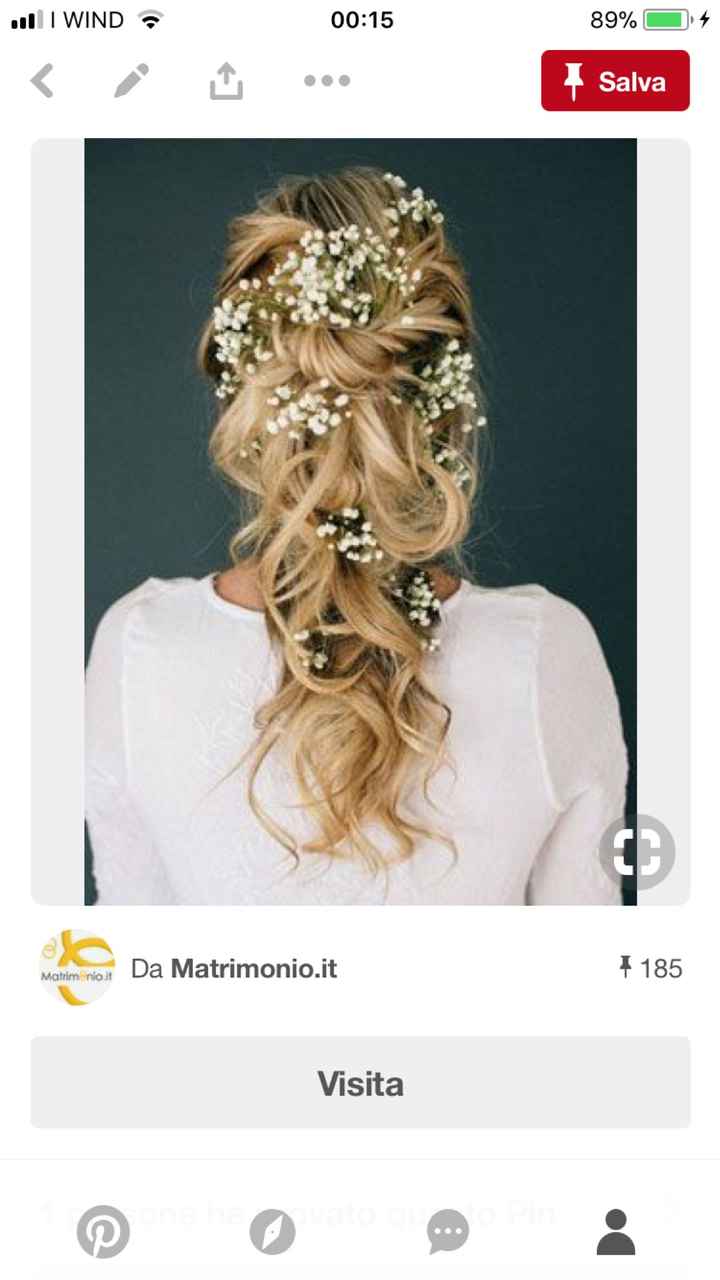This screenshot has height=1280, width=720.
Task: Edit this pin with the pencil icon
Action: click(131, 81)
